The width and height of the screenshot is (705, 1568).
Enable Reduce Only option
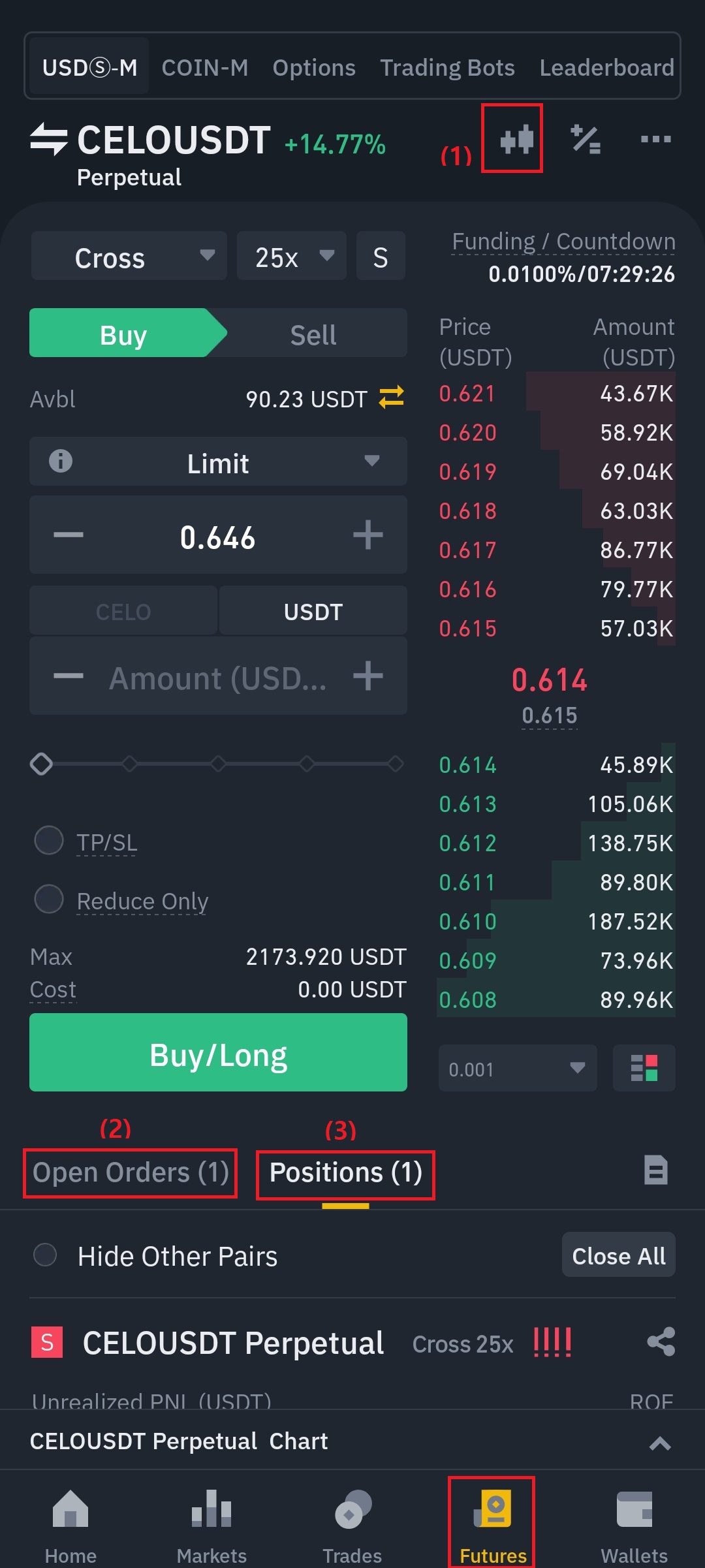tap(50, 900)
